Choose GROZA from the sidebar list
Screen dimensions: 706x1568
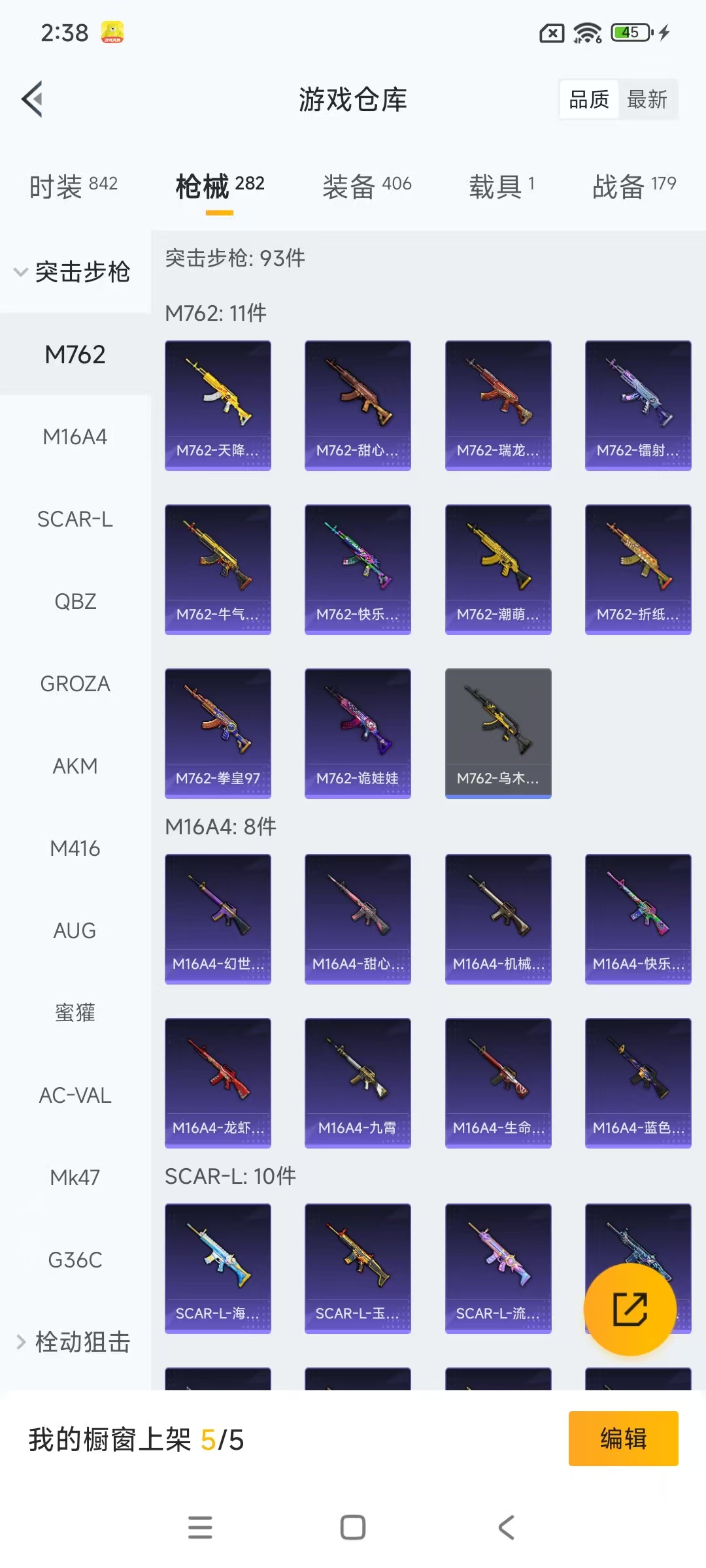[75, 683]
